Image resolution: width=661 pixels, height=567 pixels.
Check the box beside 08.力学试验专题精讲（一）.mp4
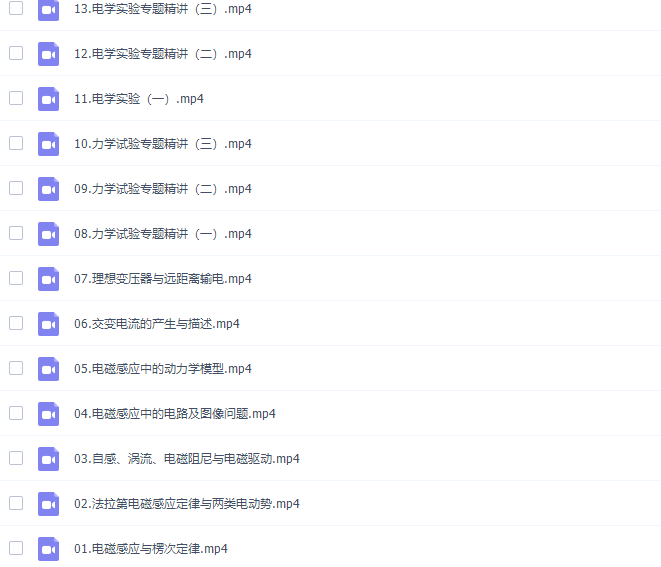click(16, 233)
